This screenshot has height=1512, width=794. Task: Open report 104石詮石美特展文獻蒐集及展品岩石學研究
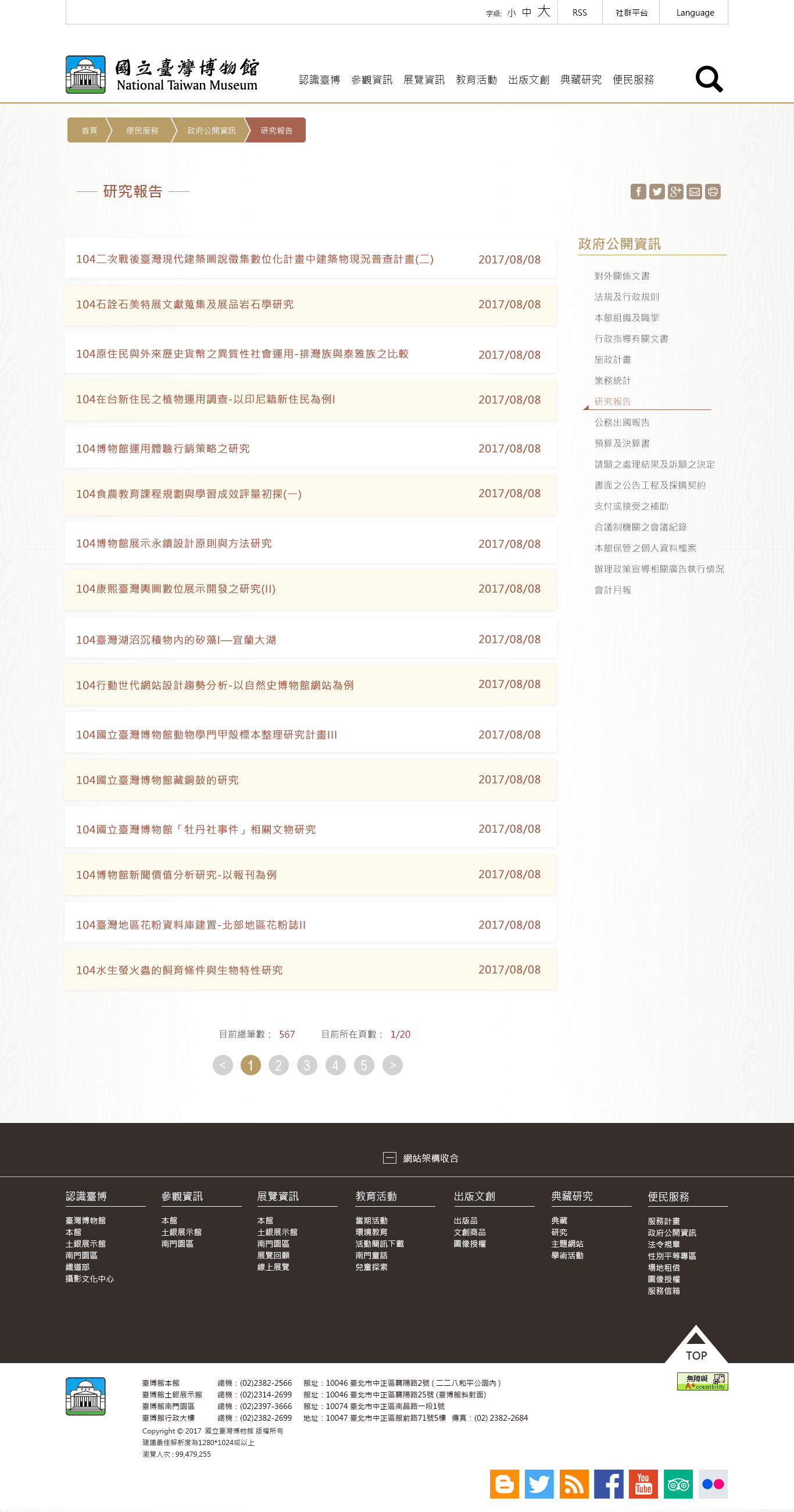point(185,305)
